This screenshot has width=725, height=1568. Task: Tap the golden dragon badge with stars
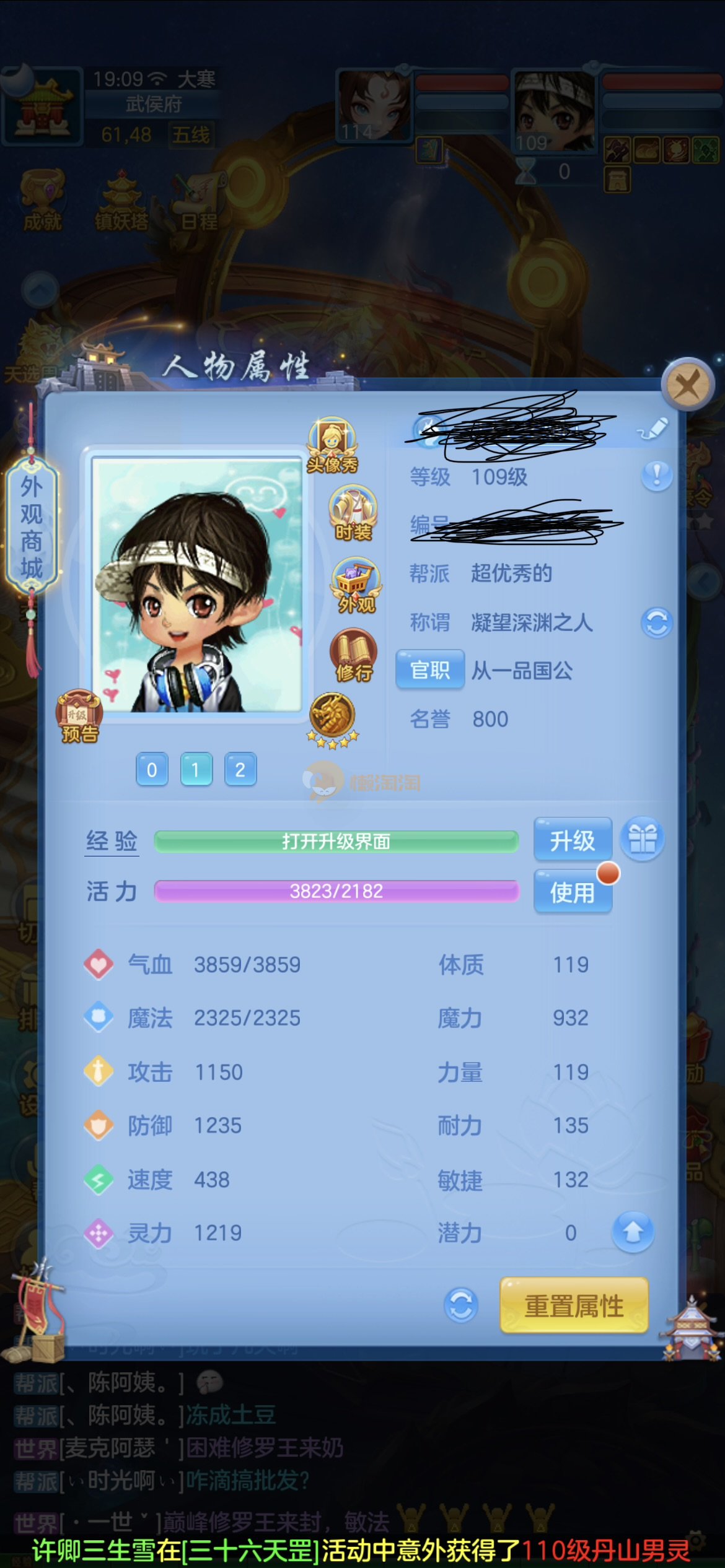tap(332, 718)
